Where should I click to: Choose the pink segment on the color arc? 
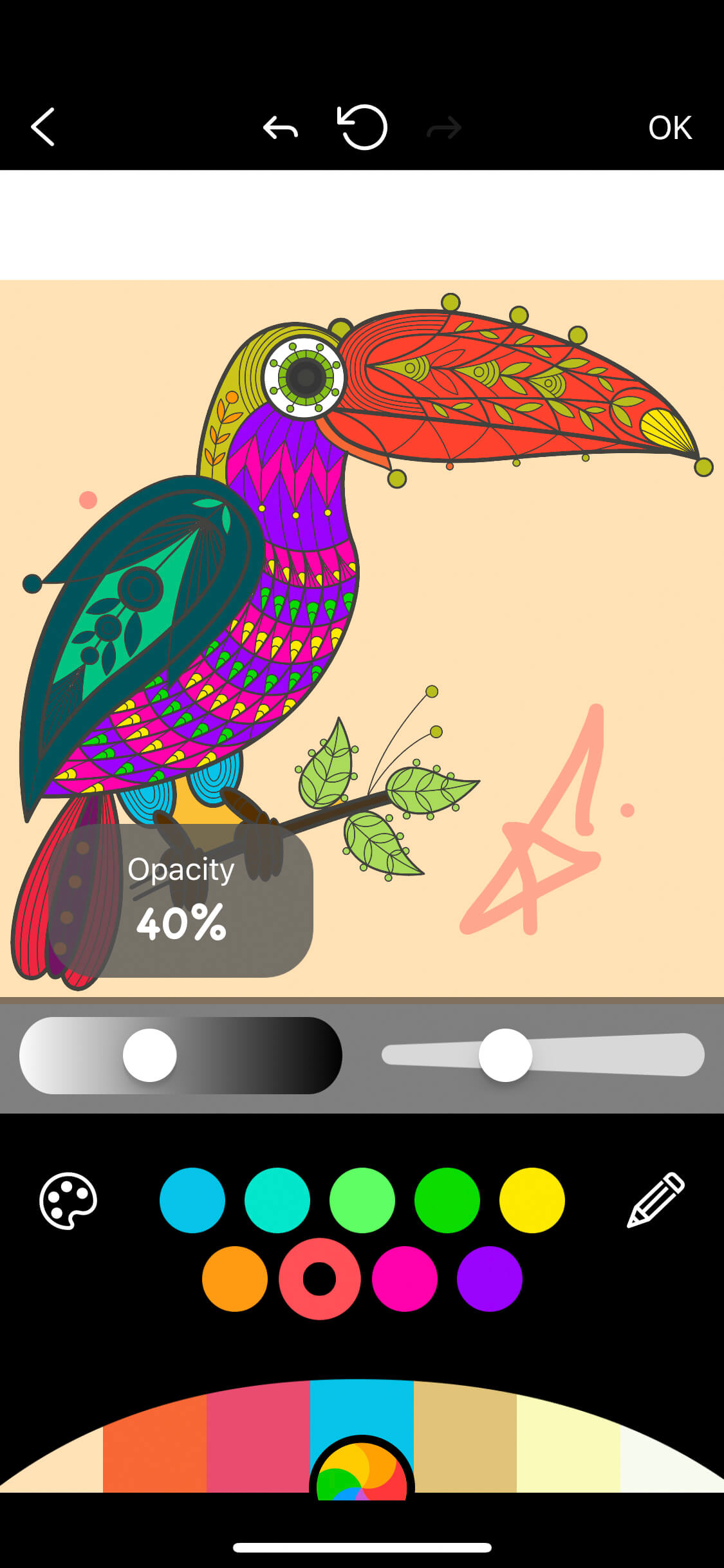click(x=258, y=1442)
